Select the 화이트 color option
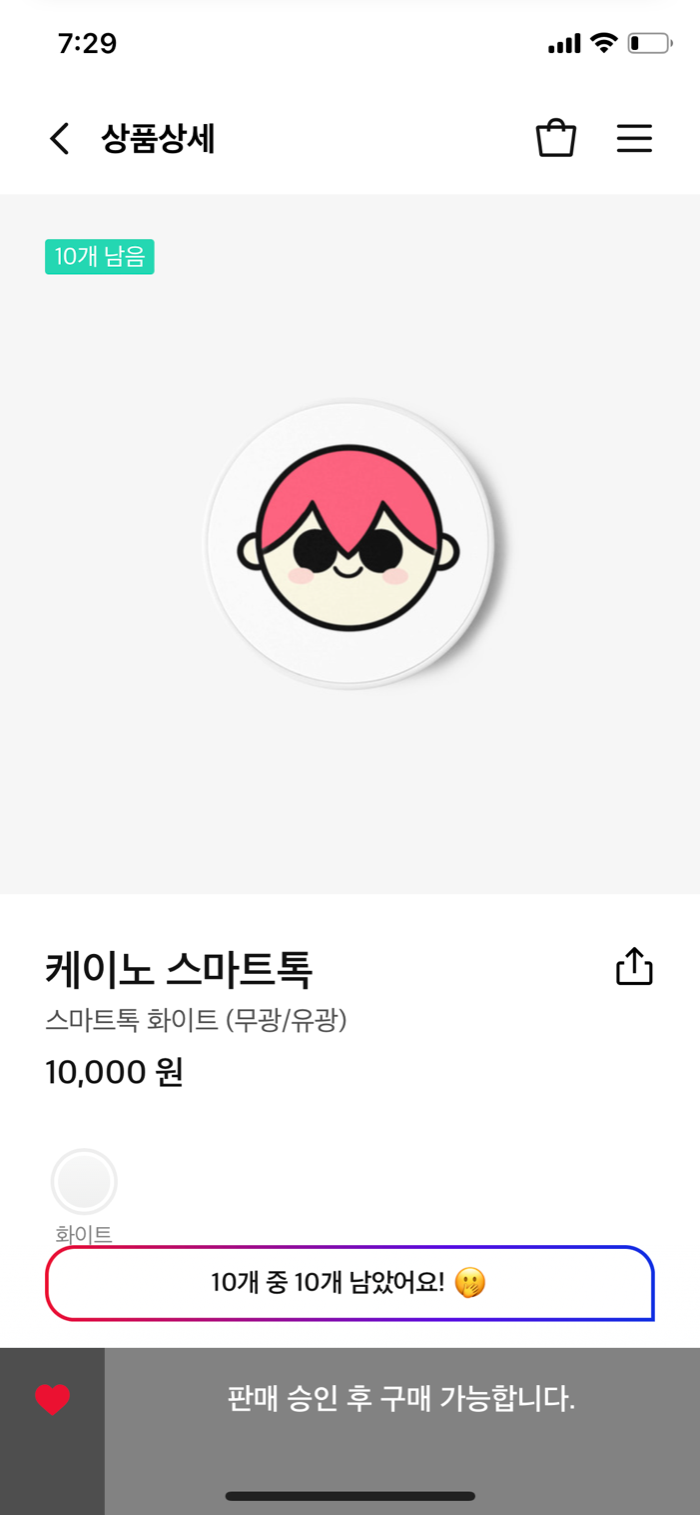This screenshot has height=1515, width=700. click(84, 1182)
